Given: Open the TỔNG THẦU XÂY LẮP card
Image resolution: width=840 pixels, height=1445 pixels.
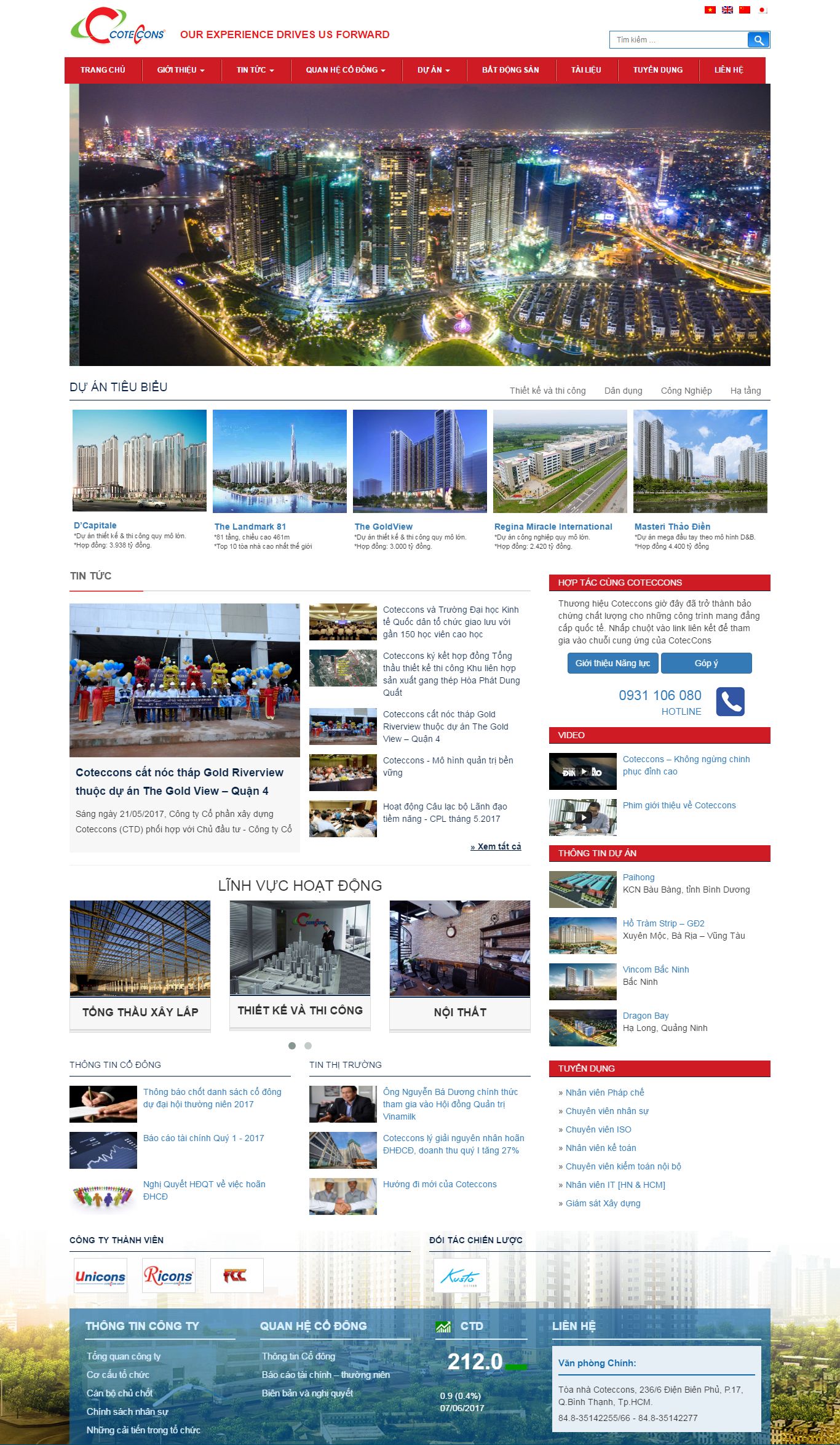Looking at the screenshot, I should (140, 1012).
